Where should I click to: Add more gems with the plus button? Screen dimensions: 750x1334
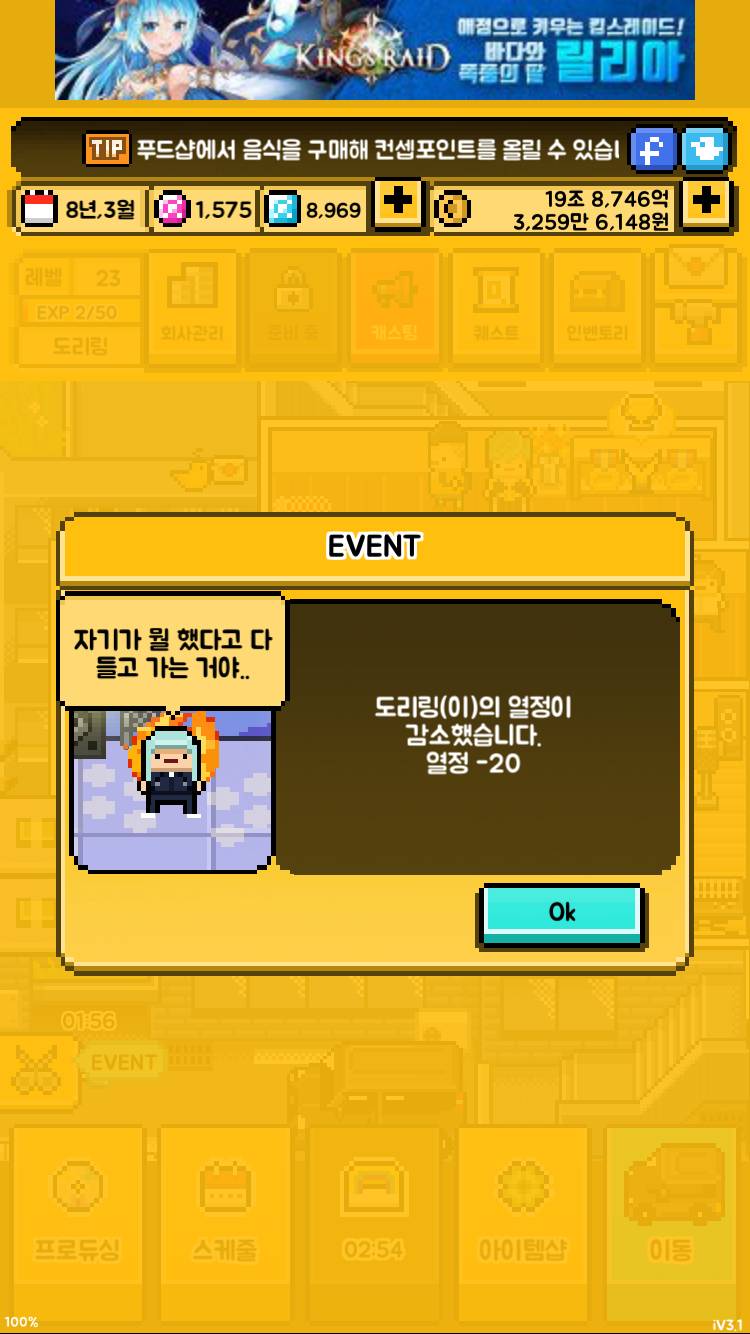[397, 204]
